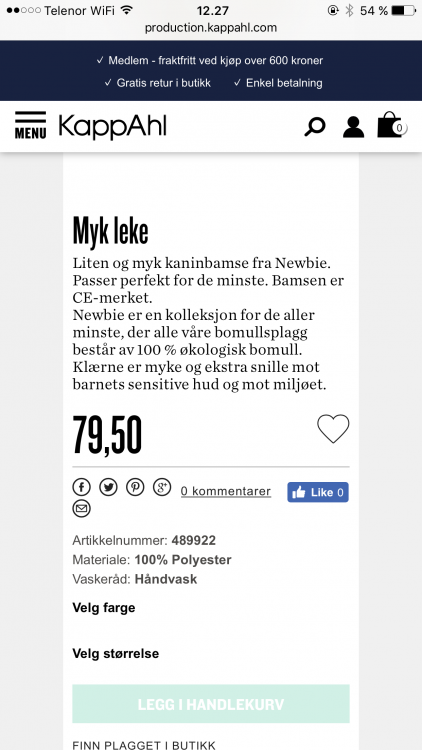Share product on Facebook
Image resolution: width=422 pixels, height=750 pixels.
tap(81, 487)
